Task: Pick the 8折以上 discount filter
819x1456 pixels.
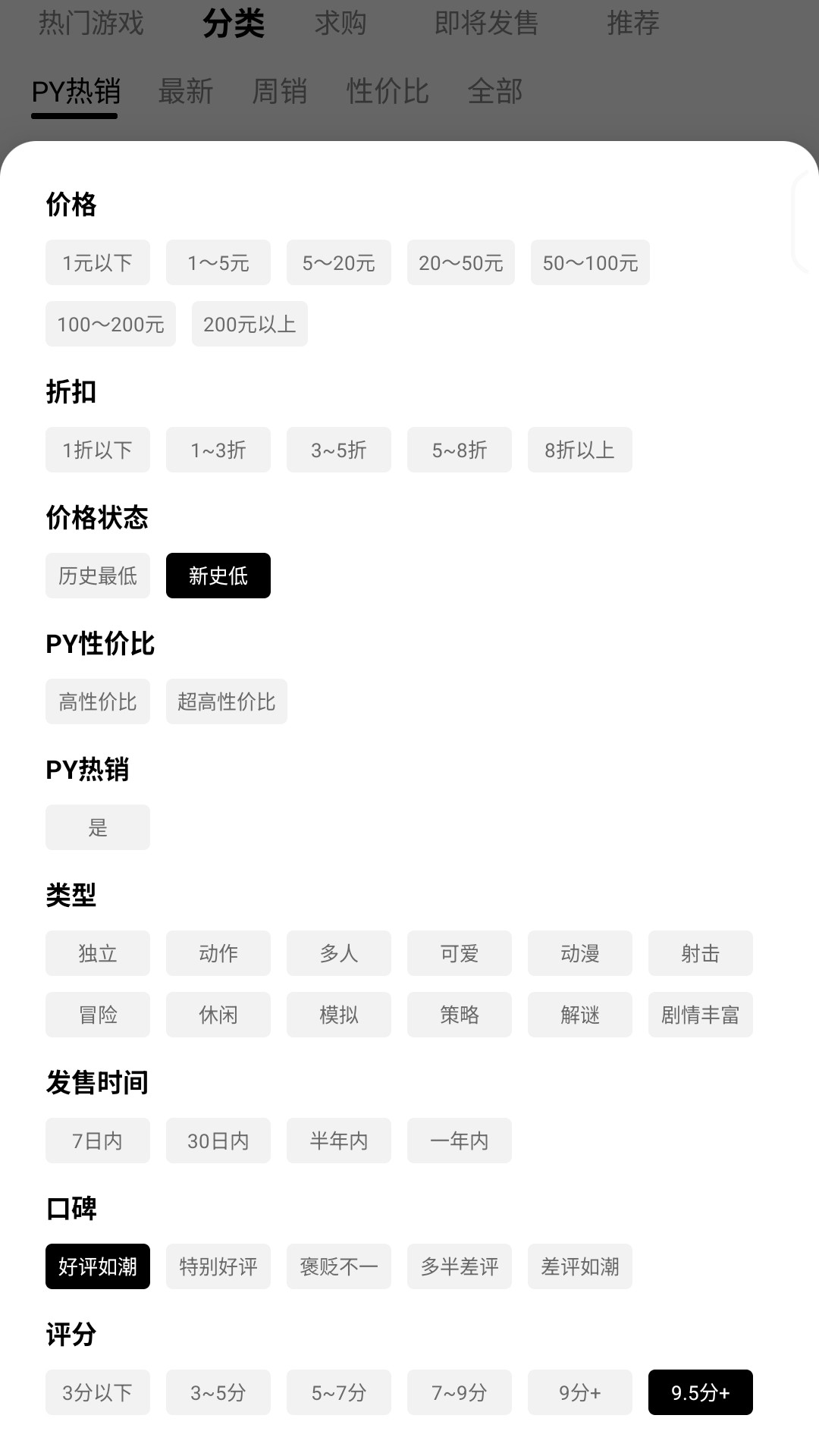Action: (579, 450)
